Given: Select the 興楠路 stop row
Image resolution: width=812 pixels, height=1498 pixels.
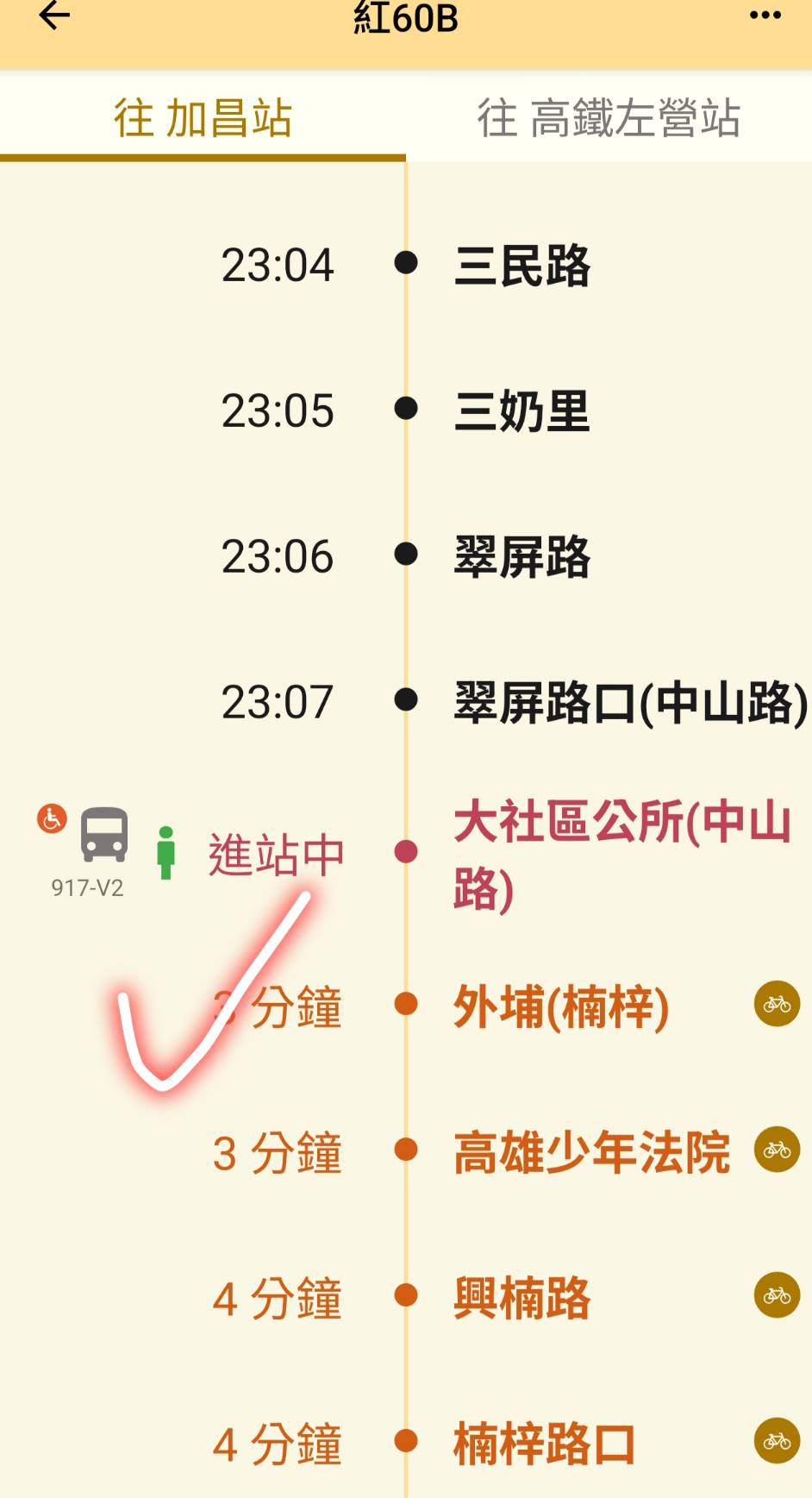Looking at the screenshot, I should [x=522, y=1297].
